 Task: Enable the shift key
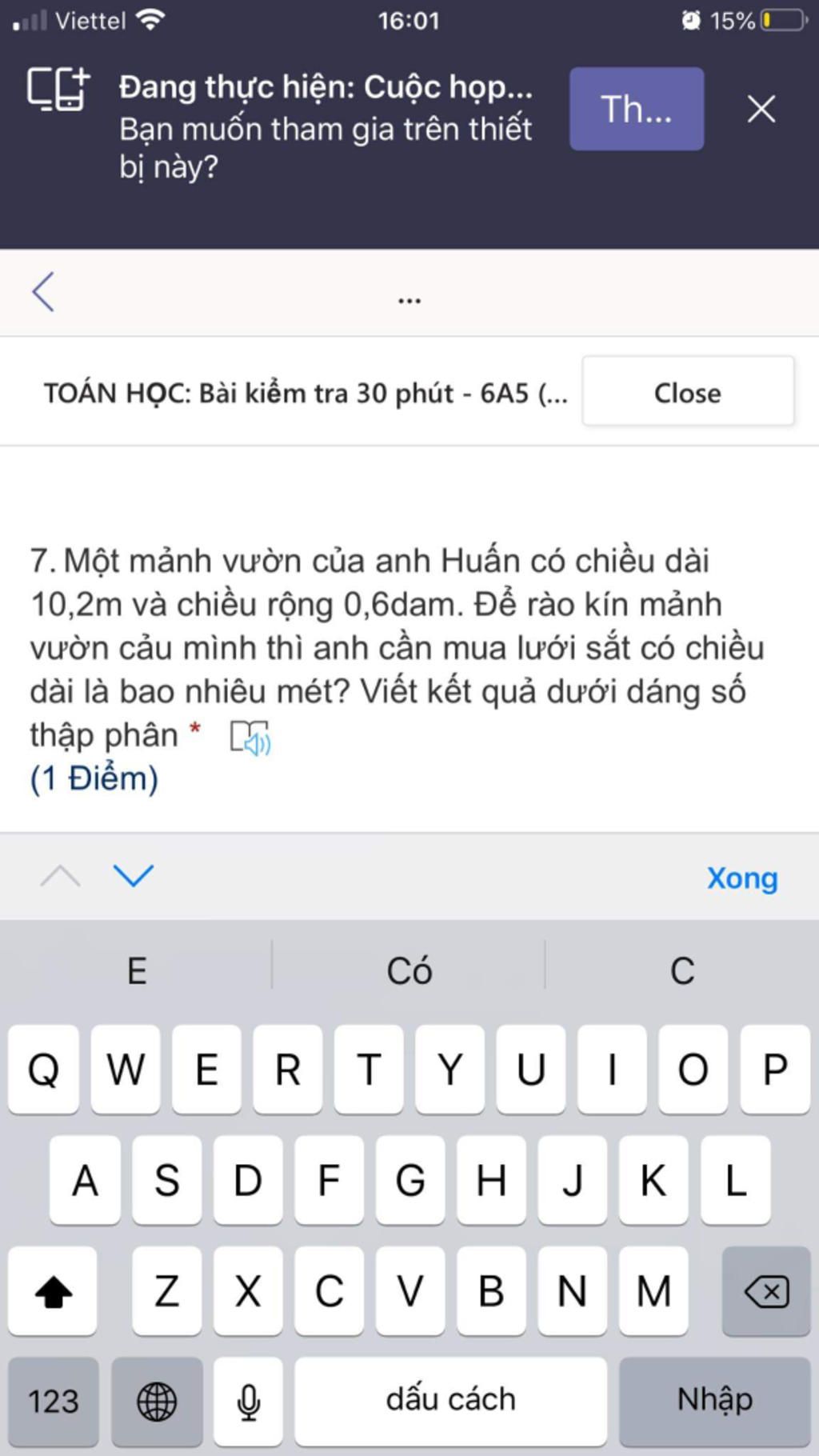coord(54,1290)
